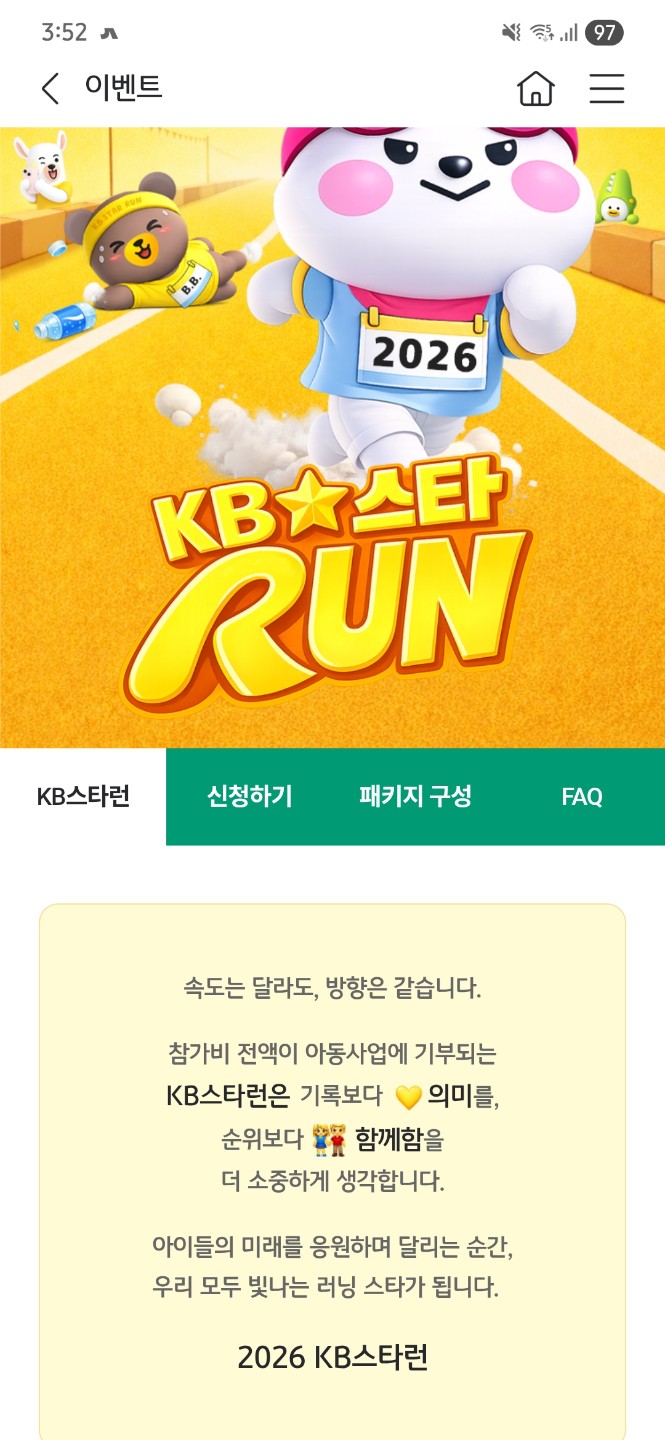
Task: Select the KB스타런 tab
Action: click(x=83, y=797)
